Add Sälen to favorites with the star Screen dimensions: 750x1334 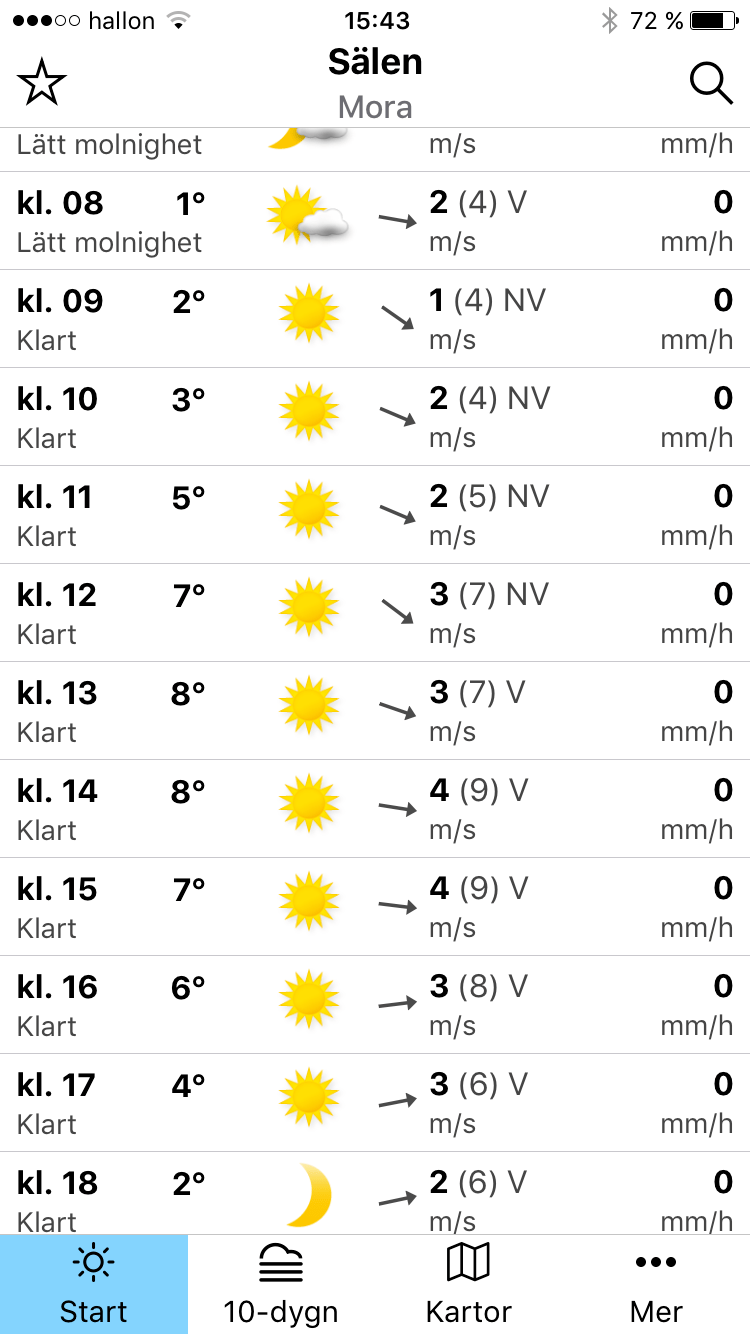[x=41, y=83]
